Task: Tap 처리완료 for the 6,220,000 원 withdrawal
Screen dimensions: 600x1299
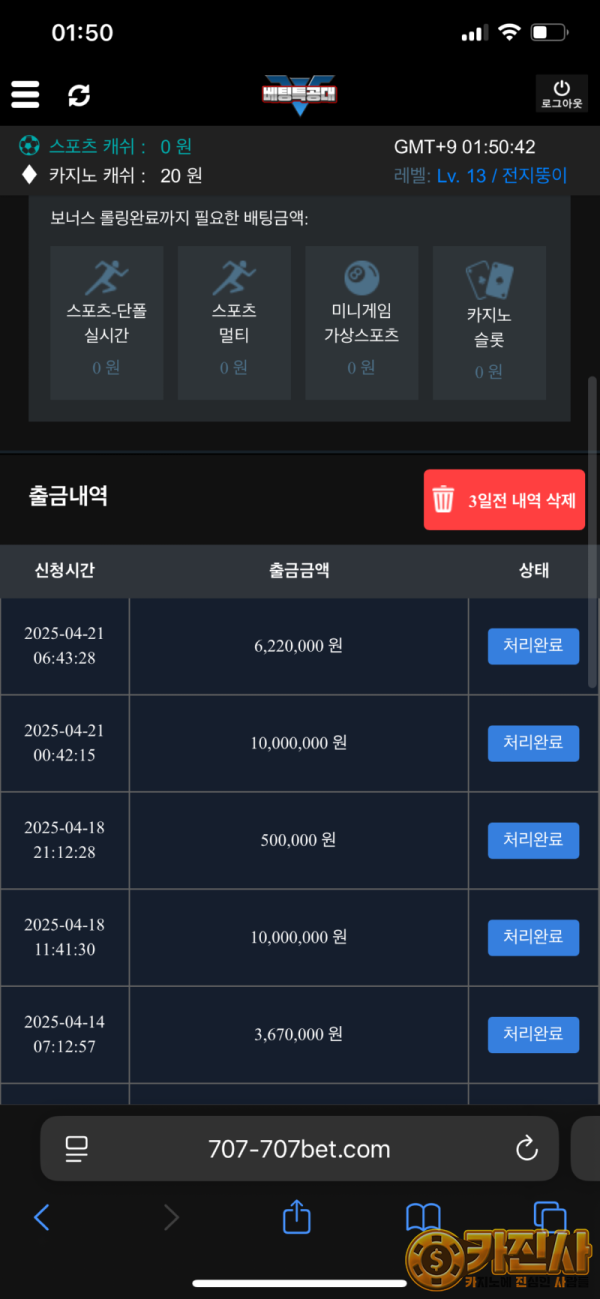Action: tap(533, 646)
